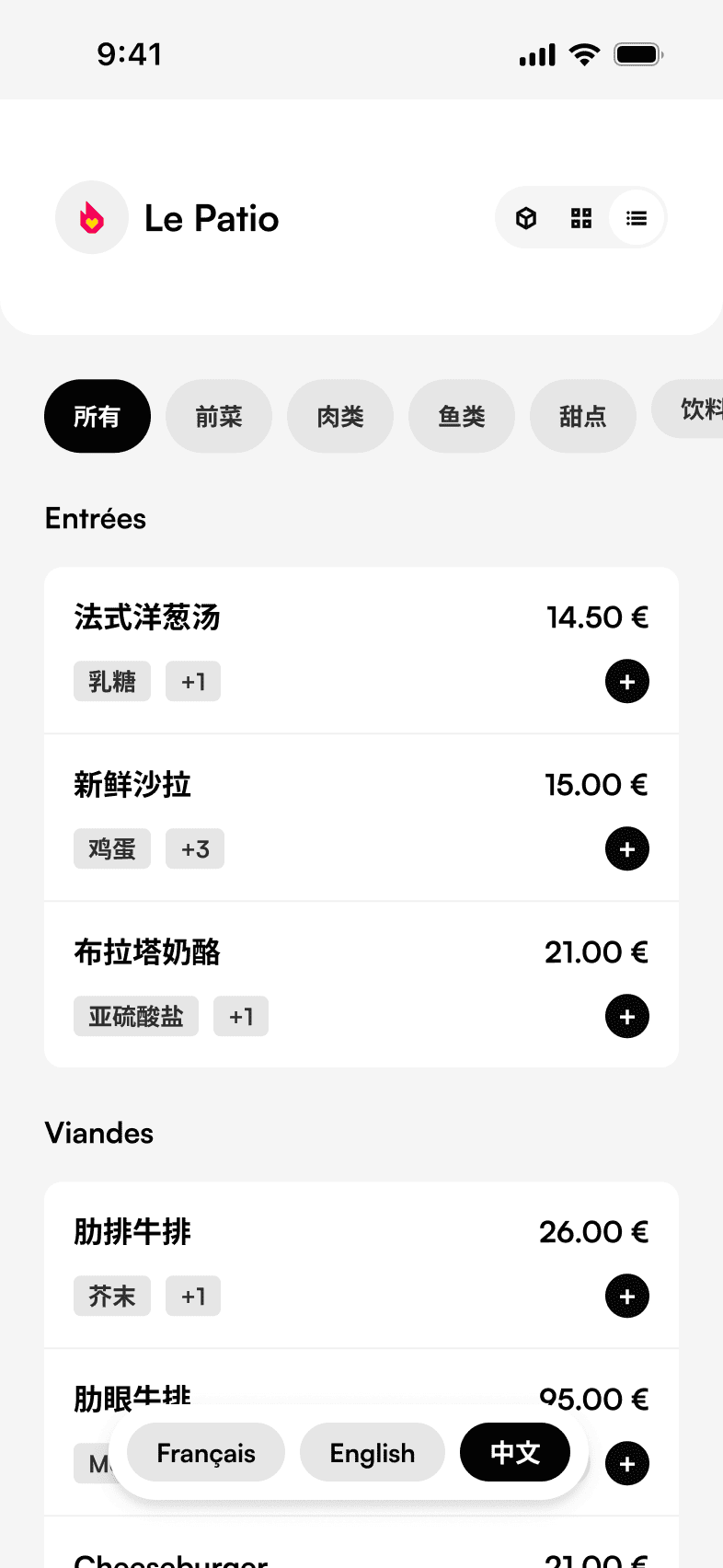Expand the +1 tag on 布拉塔奶酪
Screen dimensions: 723x1568
pyautogui.click(x=241, y=1017)
